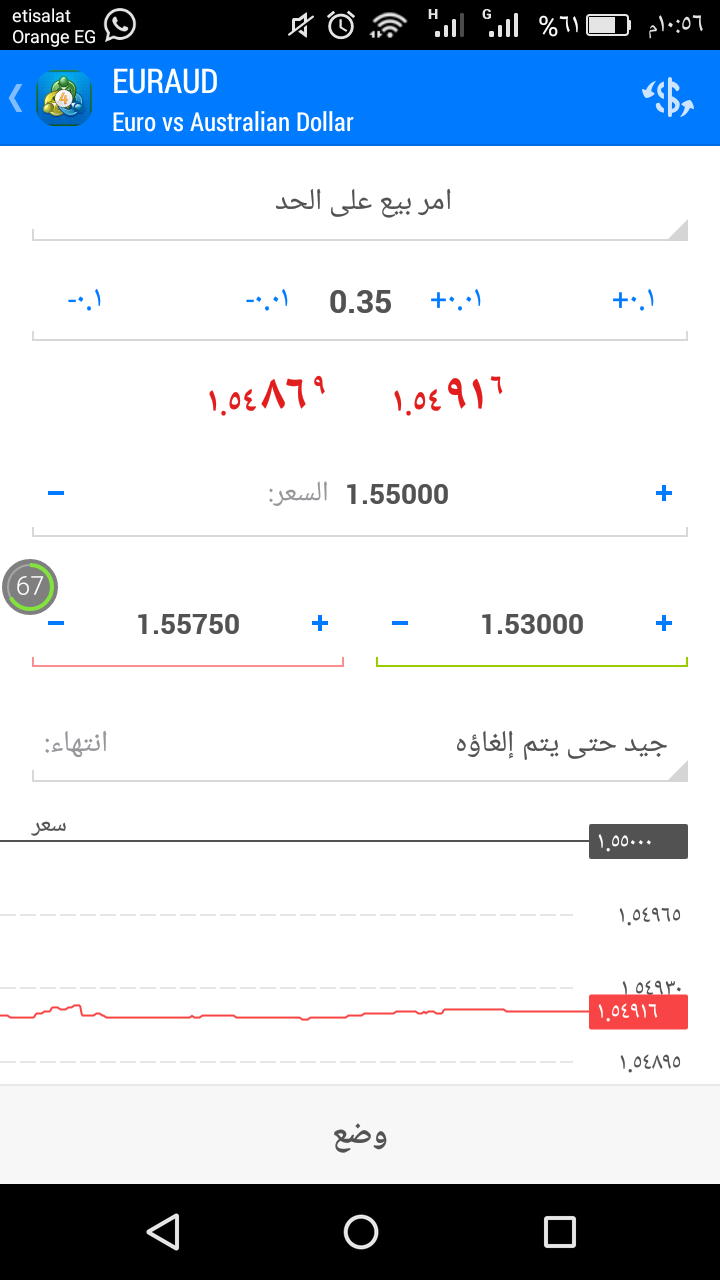
Task: Raise the 1.55750 stop loss value
Action: tap(320, 624)
